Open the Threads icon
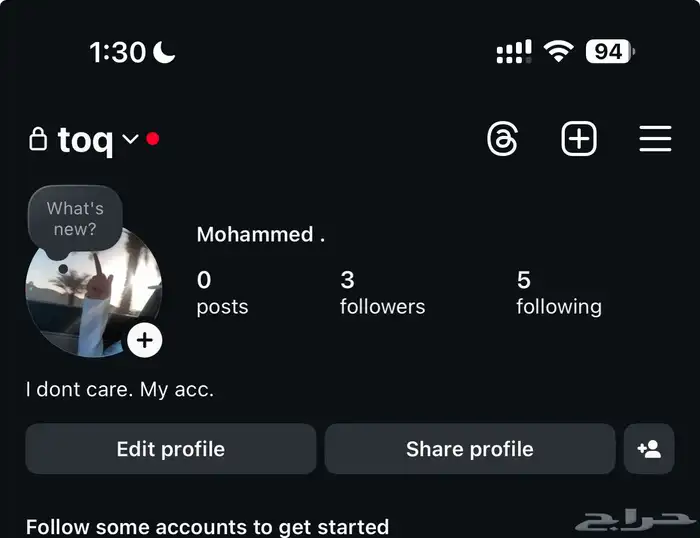Viewport: 700px width, 538px height. (x=503, y=139)
